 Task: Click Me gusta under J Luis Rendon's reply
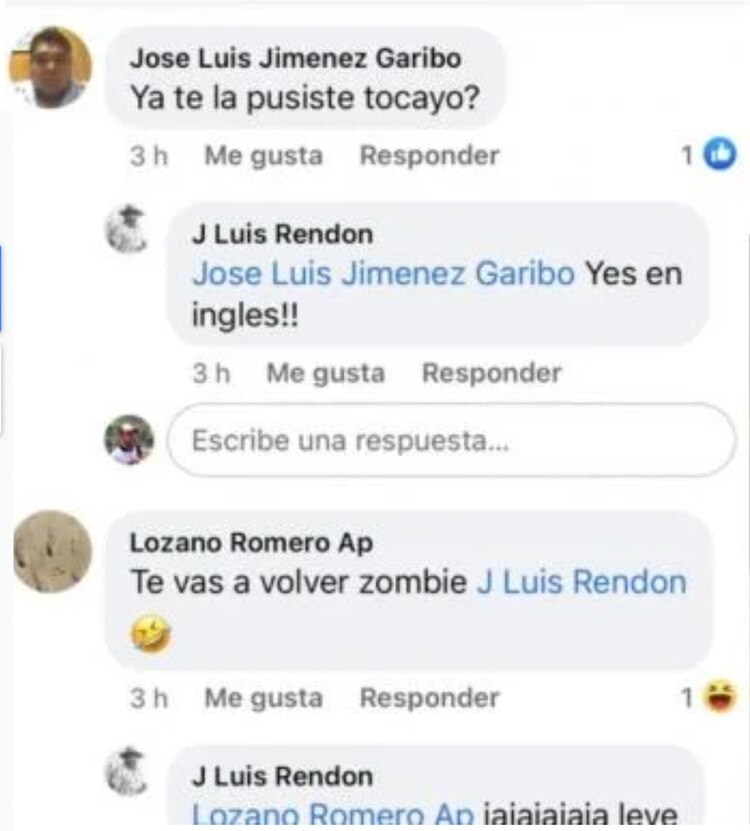coord(322,373)
